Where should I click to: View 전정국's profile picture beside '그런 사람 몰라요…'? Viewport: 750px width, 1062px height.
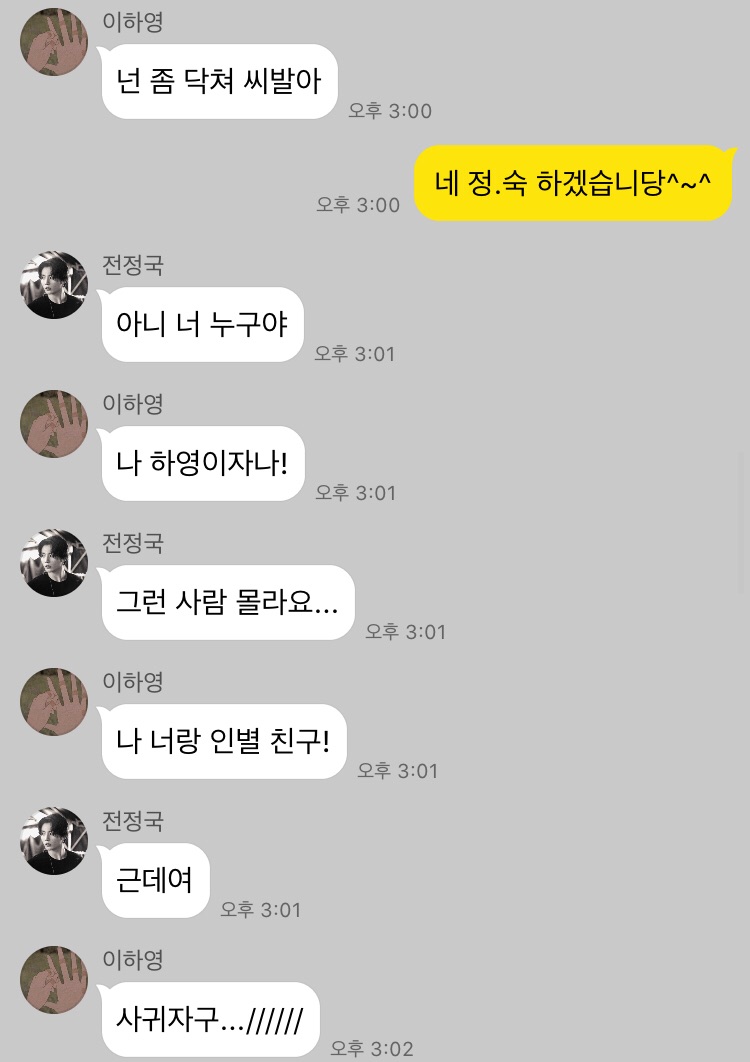click(x=54, y=563)
